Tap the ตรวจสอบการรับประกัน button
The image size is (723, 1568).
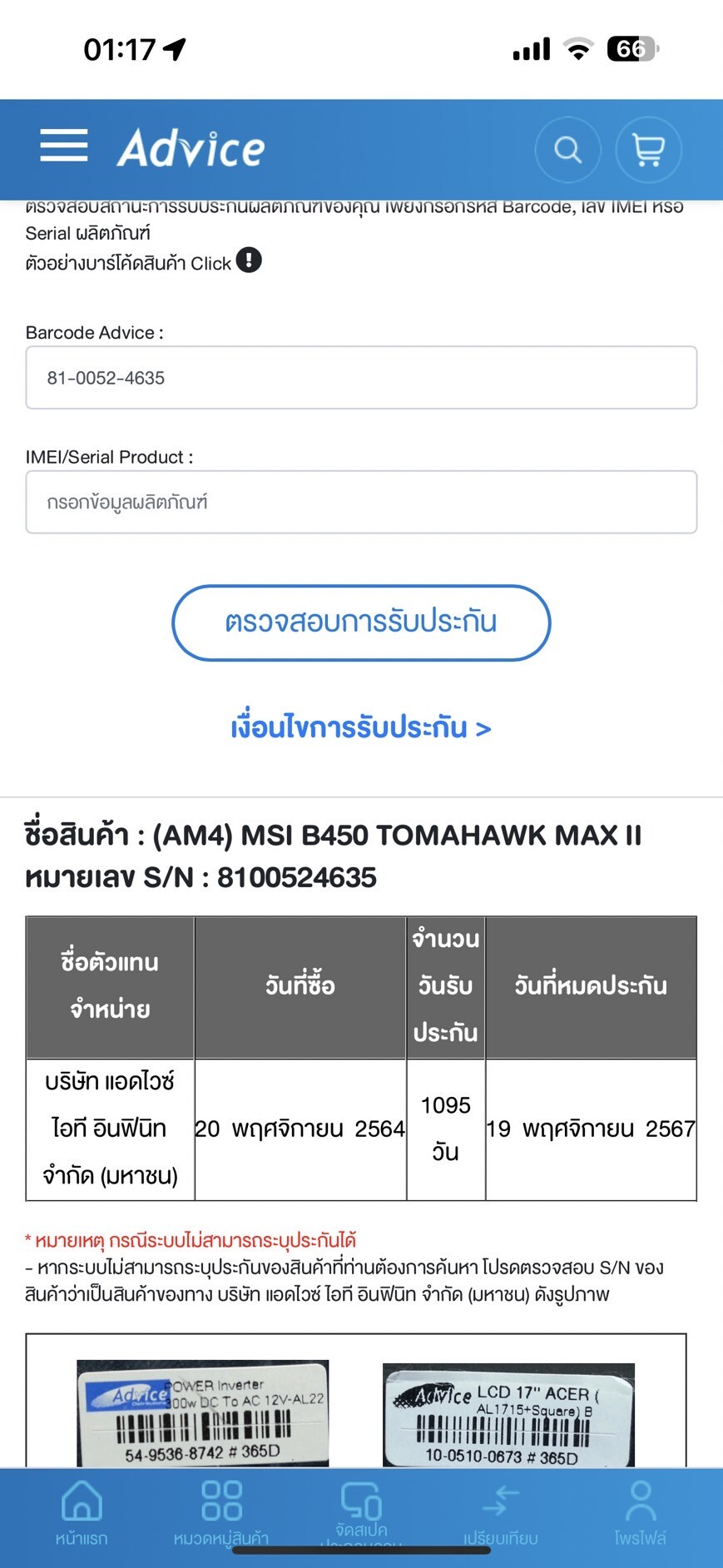361,623
